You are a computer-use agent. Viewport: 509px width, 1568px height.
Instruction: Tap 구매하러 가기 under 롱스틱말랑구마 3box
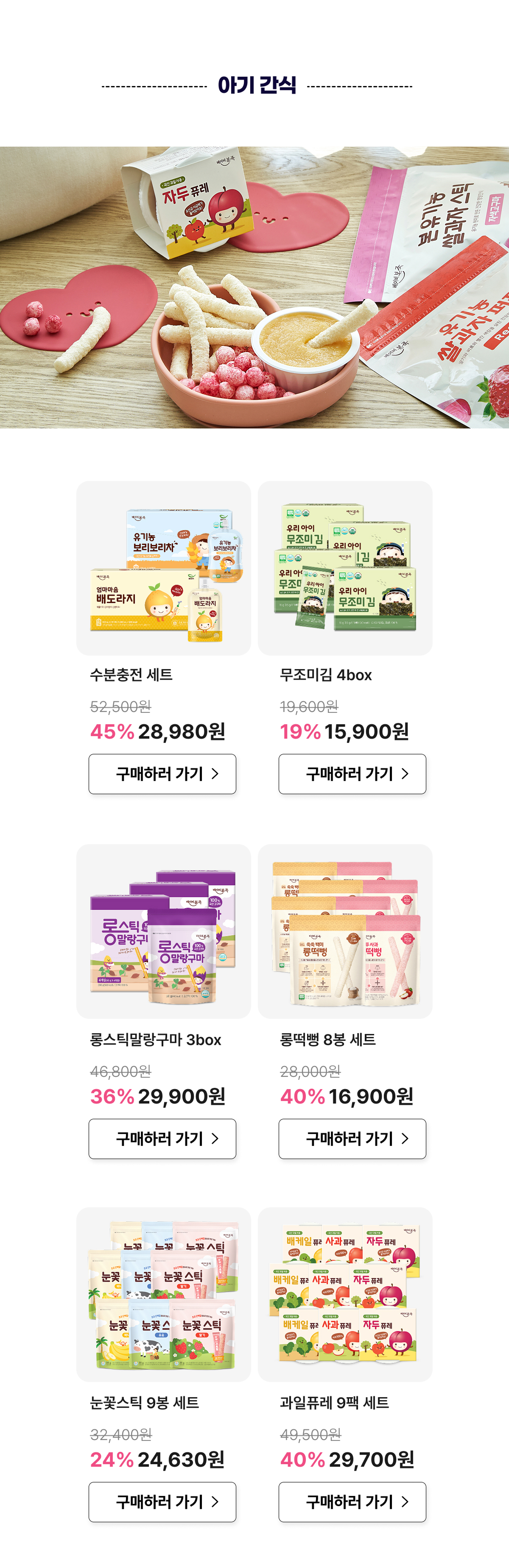162,1138
